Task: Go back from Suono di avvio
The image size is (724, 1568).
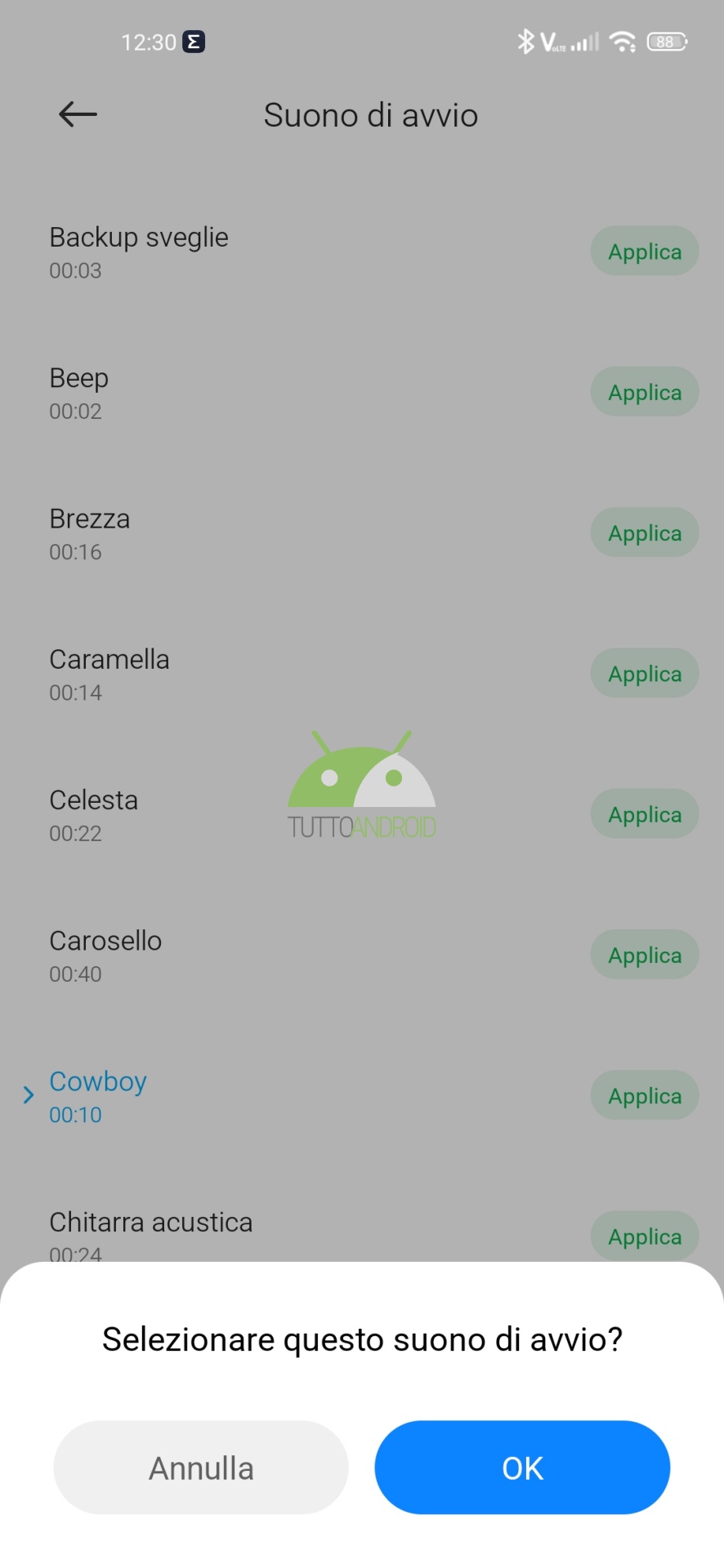Action: 78,114
